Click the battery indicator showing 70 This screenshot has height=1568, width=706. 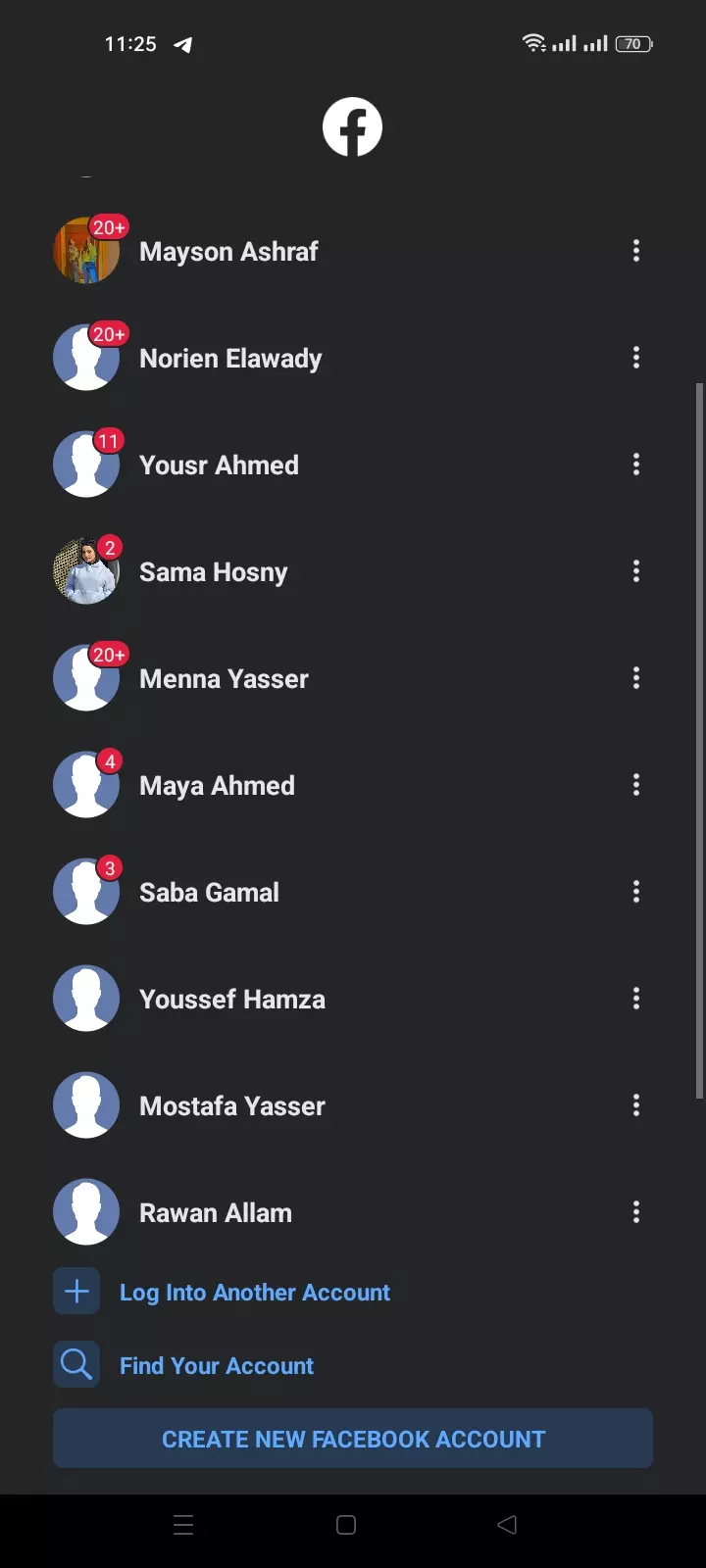[632, 43]
